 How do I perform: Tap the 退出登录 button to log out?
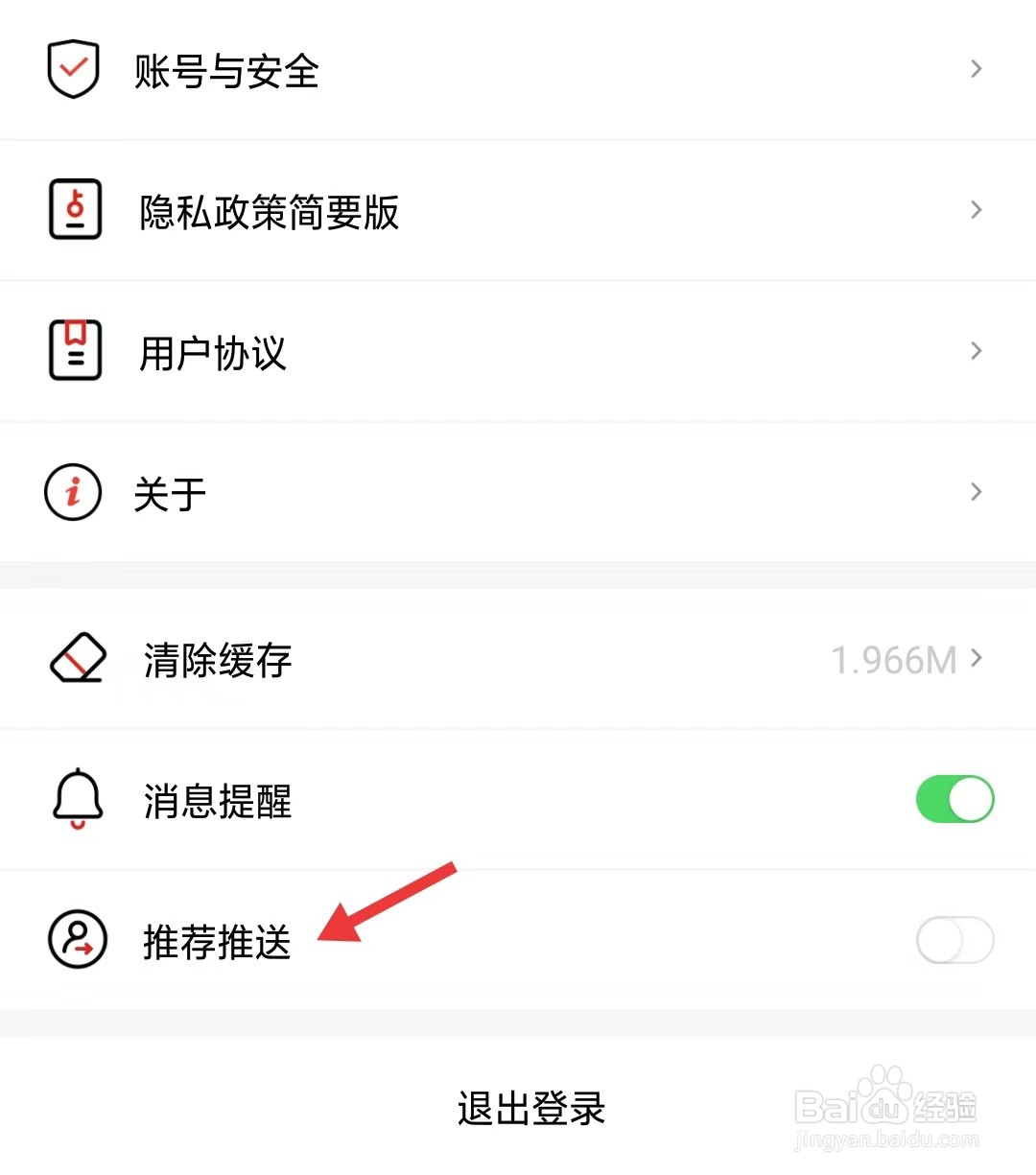point(529,1108)
